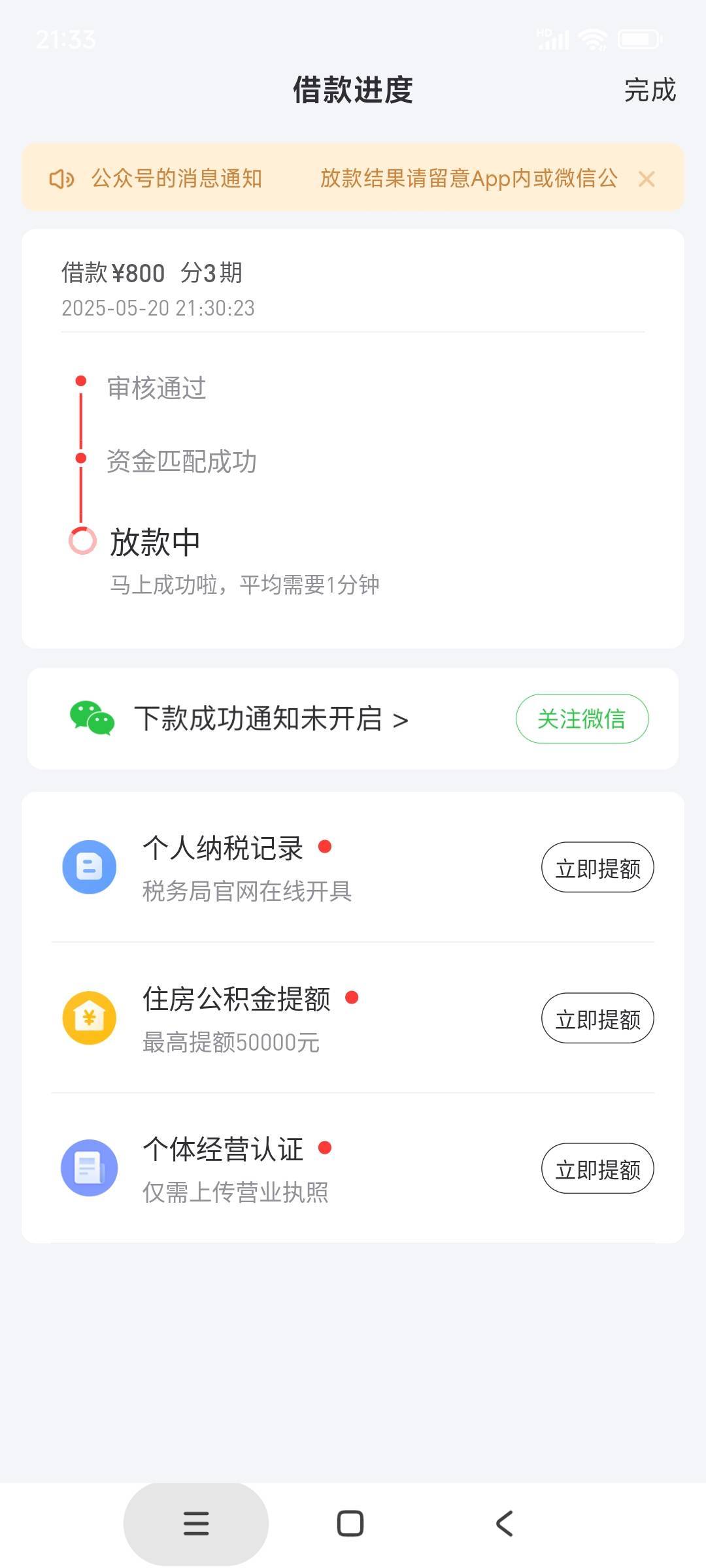Viewport: 706px width, 1568px height.
Task: Tap the 关注微信 button
Action: pyautogui.click(x=582, y=719)
